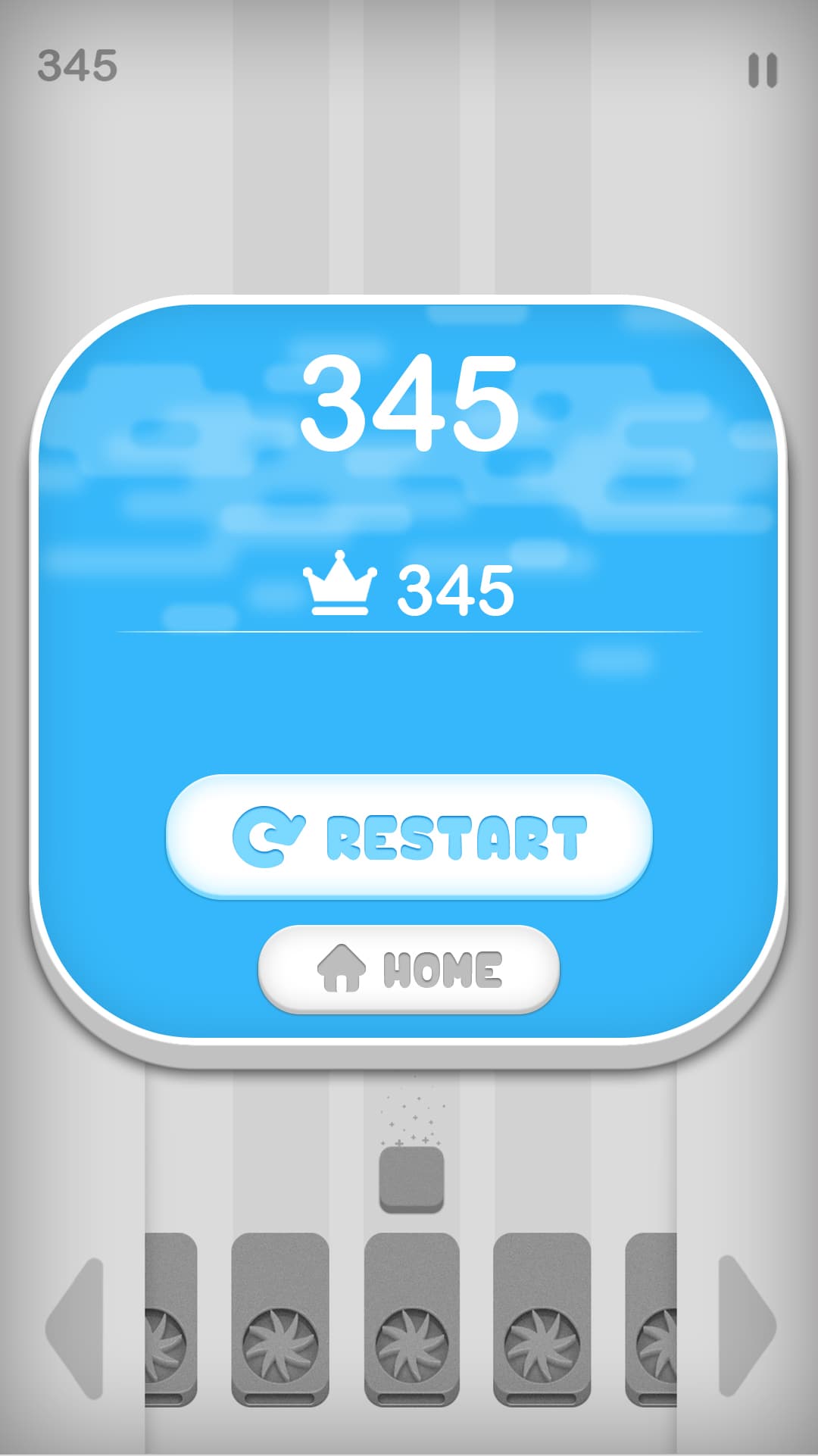Screen dimensions: 818x1456
Task: Tap the pause icon
Action: coord(762,70)
